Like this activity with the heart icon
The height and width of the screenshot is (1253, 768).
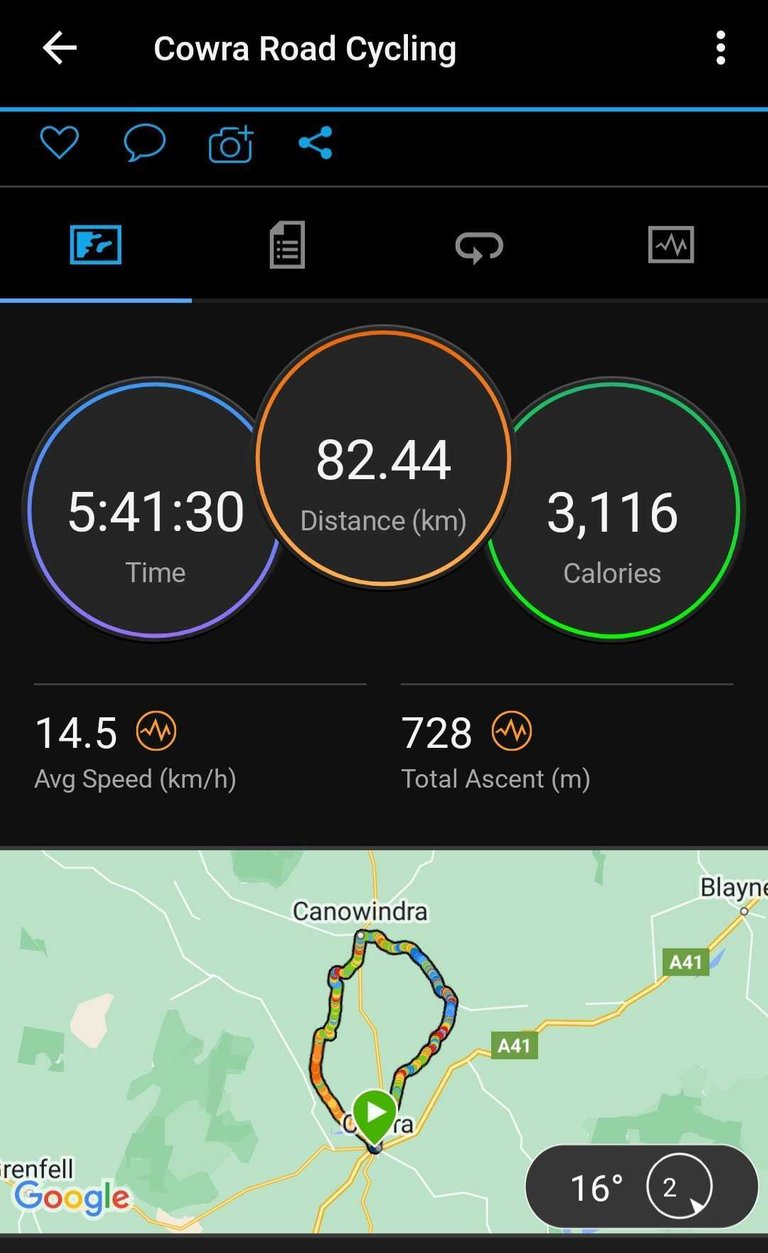pos(59,144)
